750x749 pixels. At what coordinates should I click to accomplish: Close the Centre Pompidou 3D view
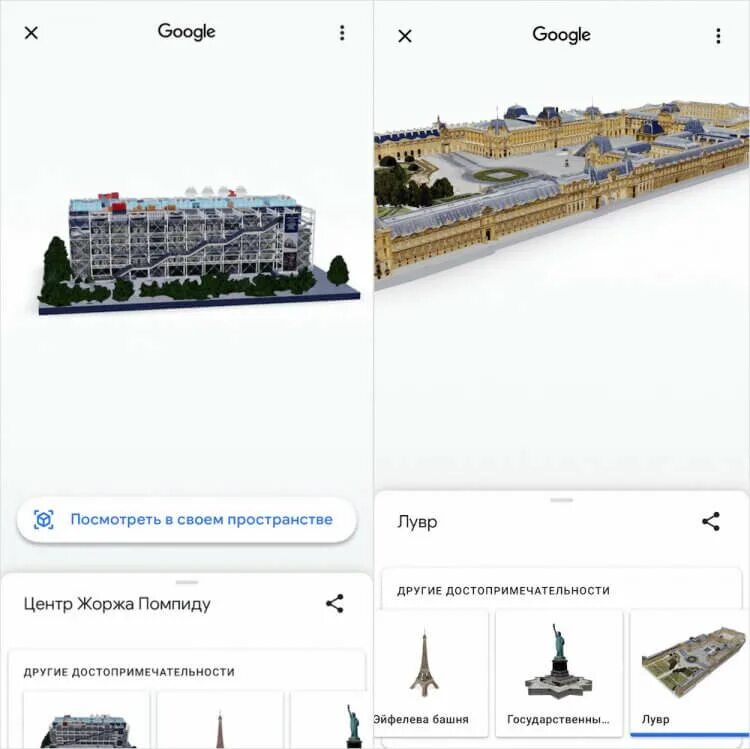[x=31, y=33]
